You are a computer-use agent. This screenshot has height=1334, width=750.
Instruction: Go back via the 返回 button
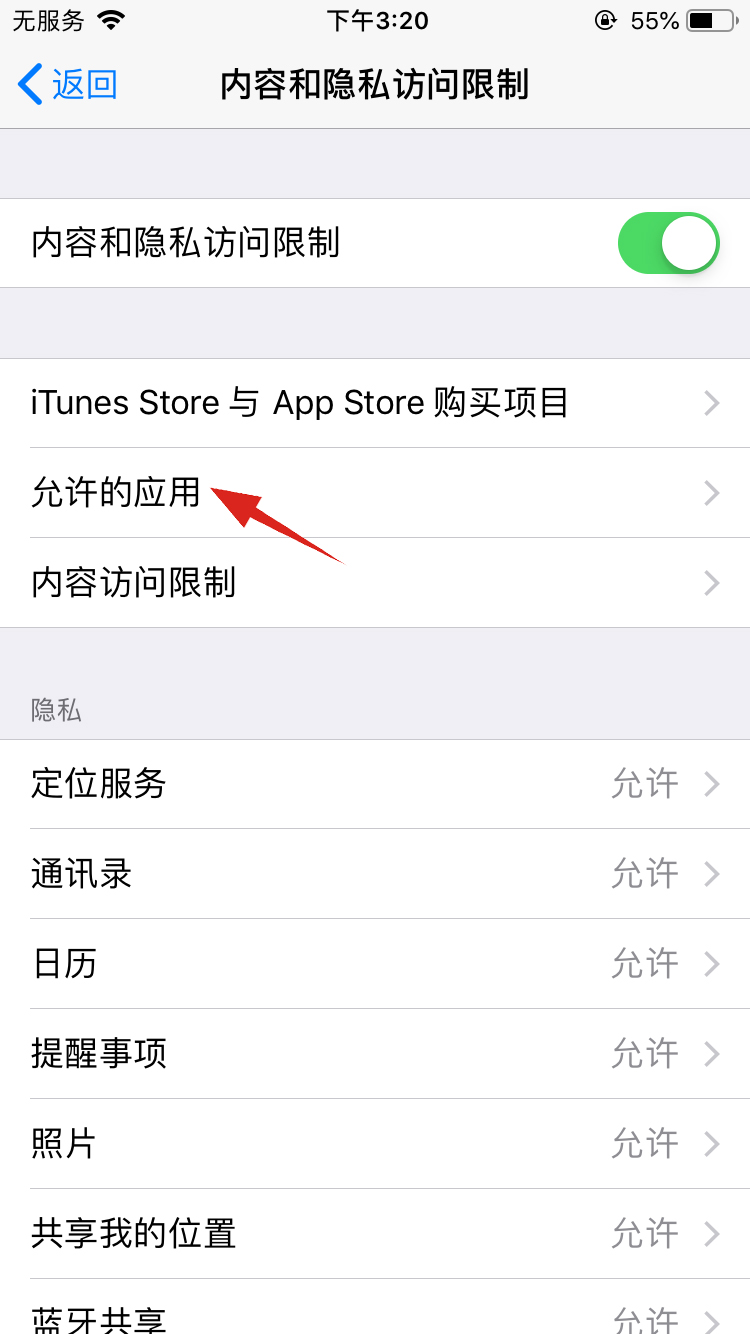(x=68, y=85)
